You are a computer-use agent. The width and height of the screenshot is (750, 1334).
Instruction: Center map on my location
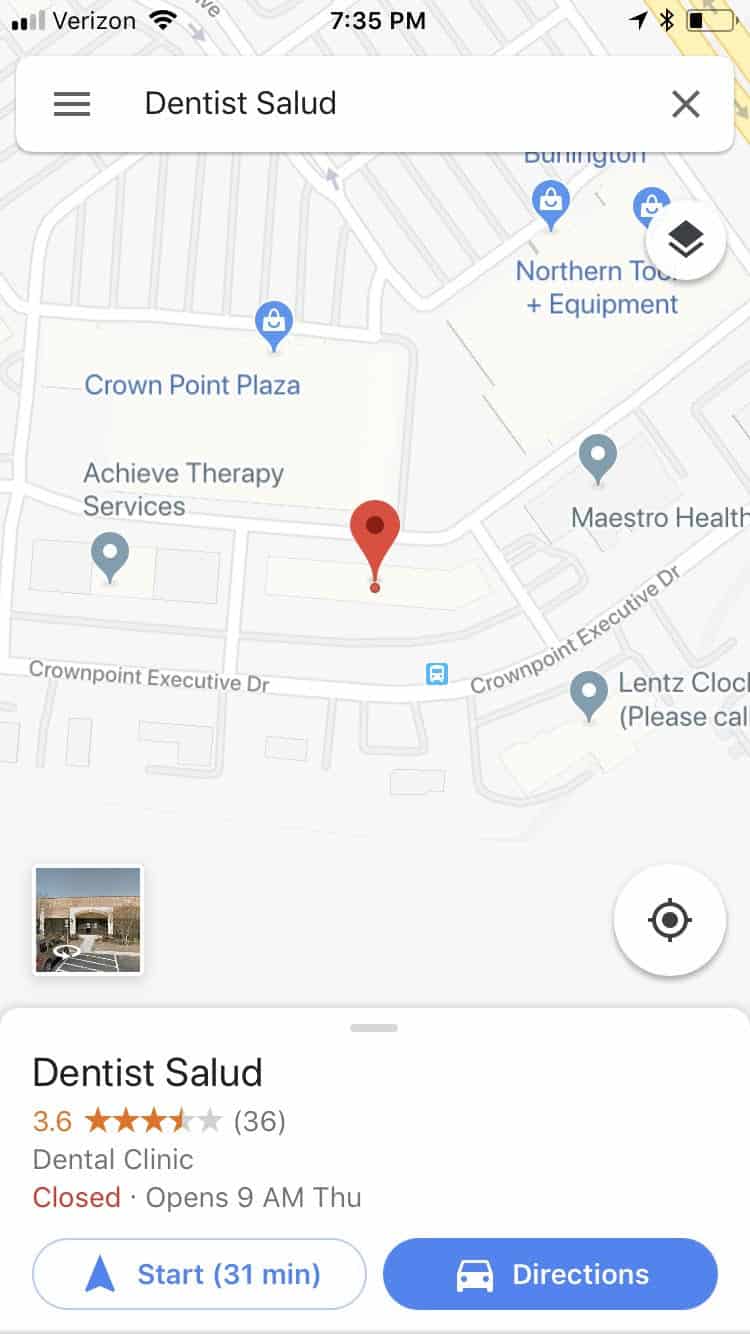[x=670, y=920]
